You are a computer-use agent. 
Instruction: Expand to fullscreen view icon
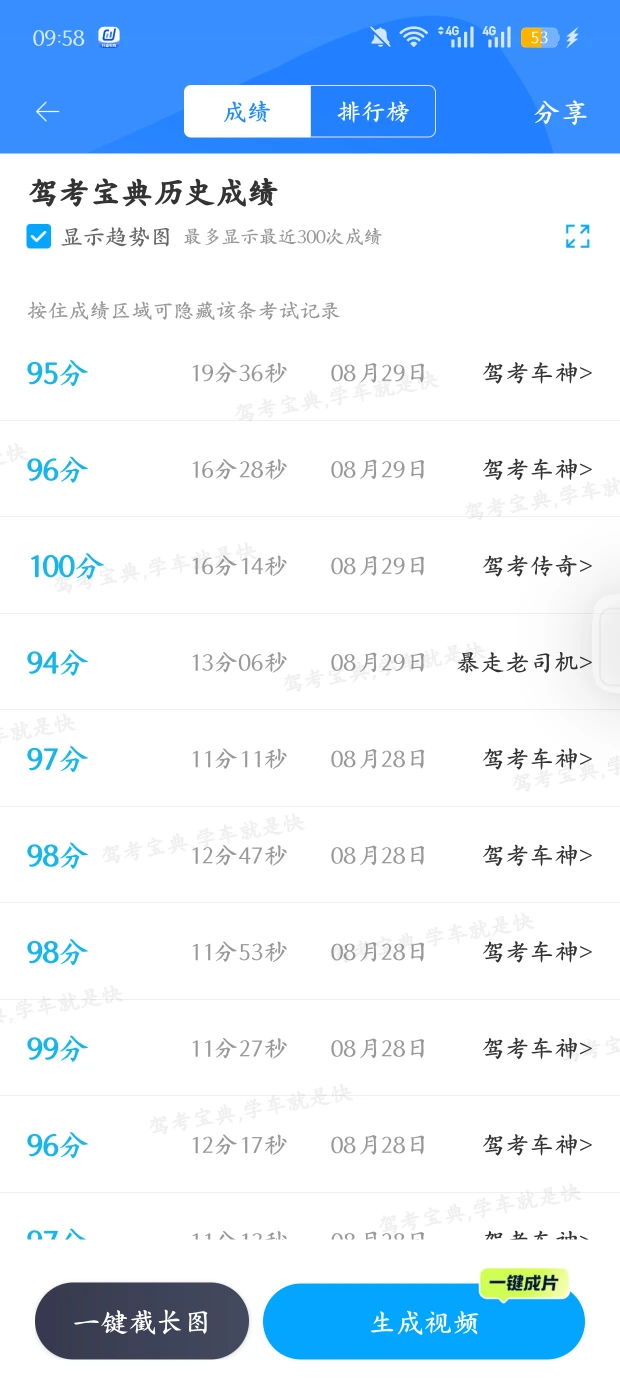[577, 237]
